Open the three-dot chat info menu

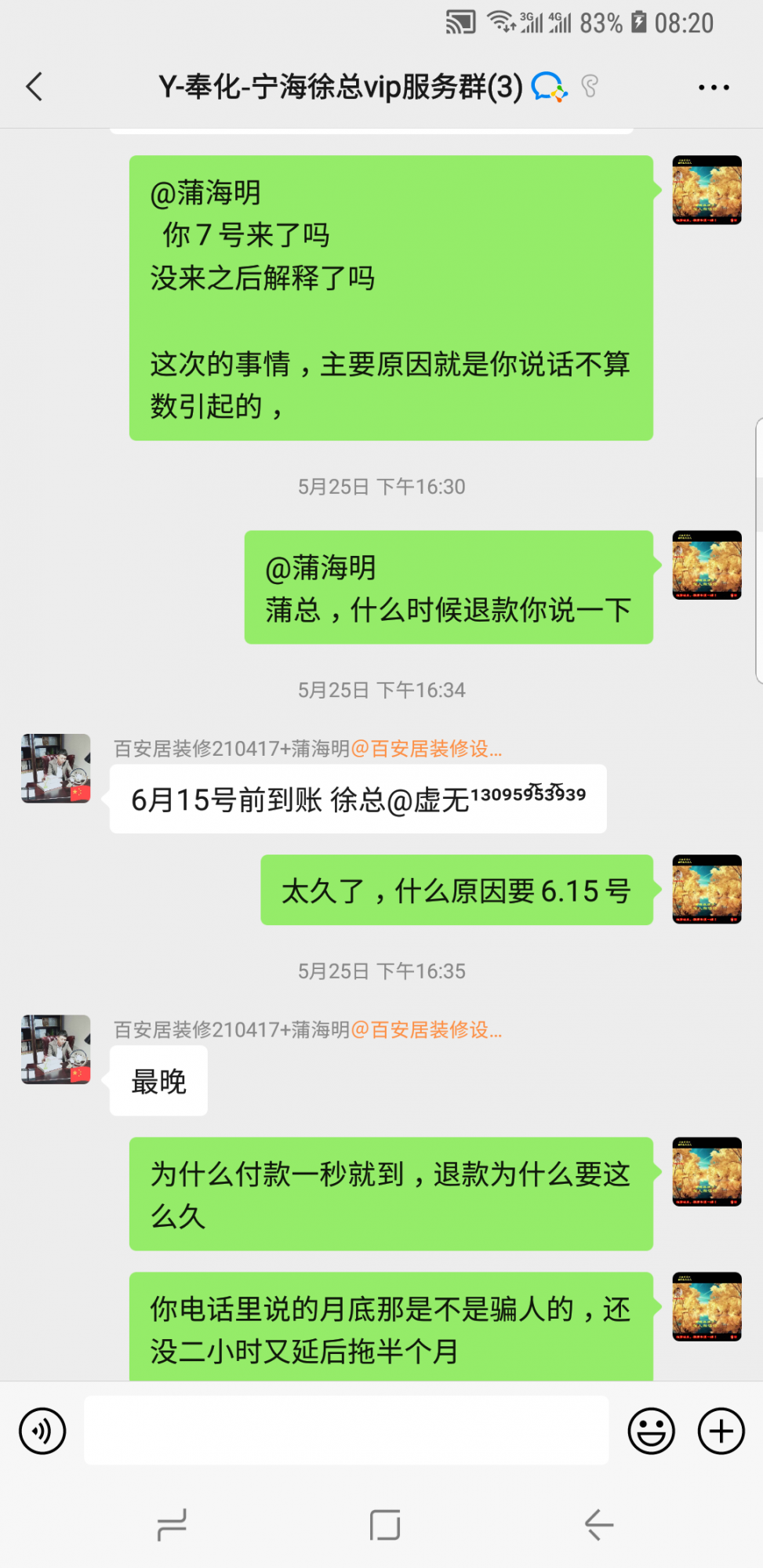[x=714, y=88]
